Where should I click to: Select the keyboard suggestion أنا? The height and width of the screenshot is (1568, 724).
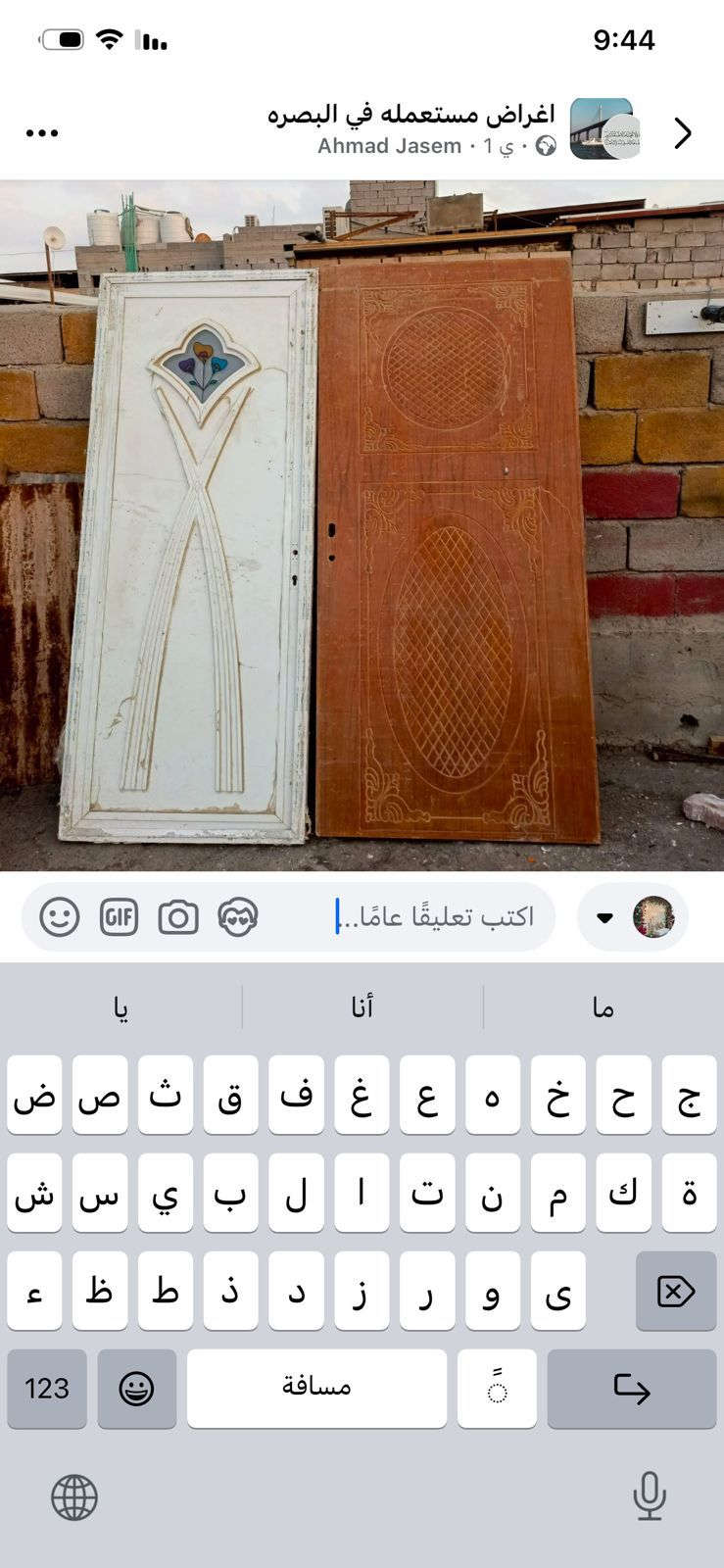click(362, 1007)
